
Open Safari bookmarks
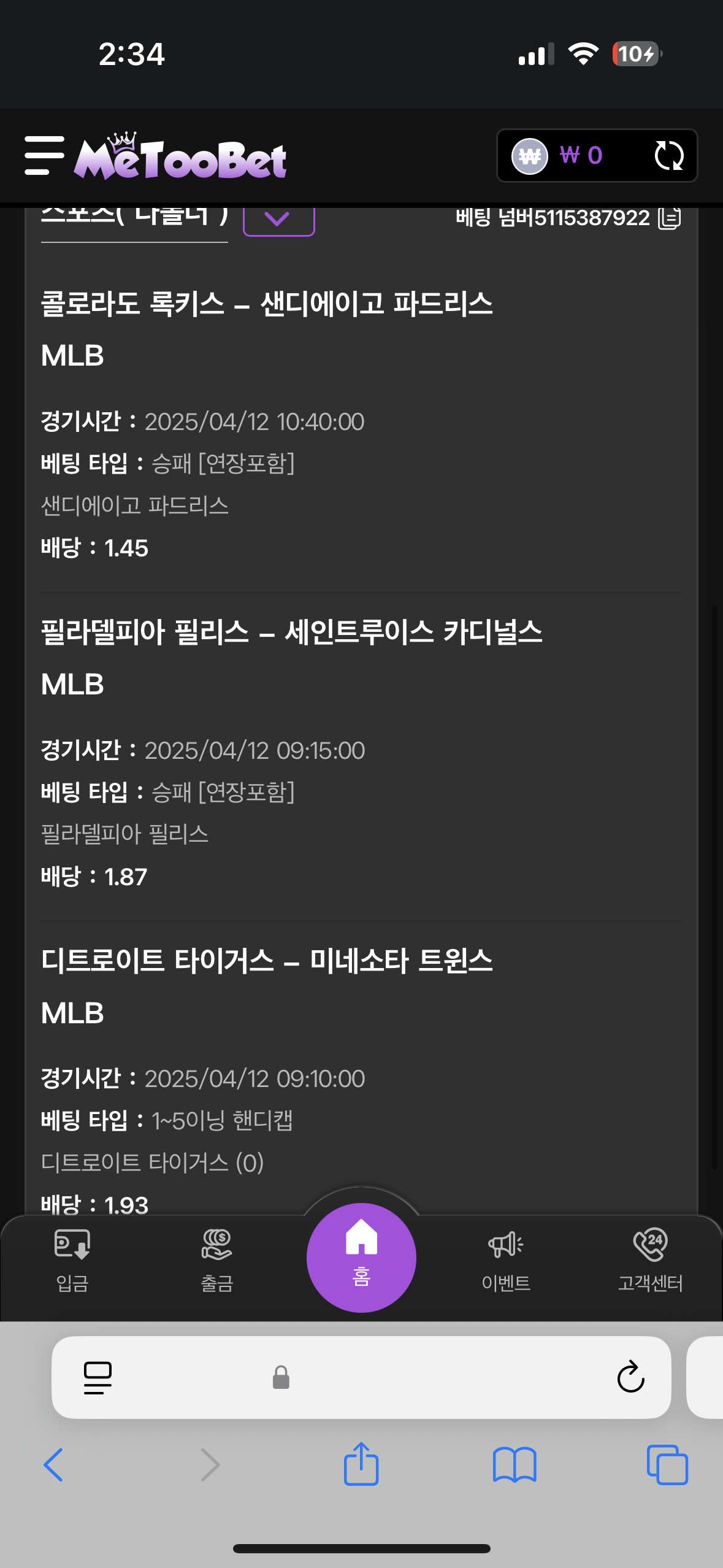pos(515,1465)
